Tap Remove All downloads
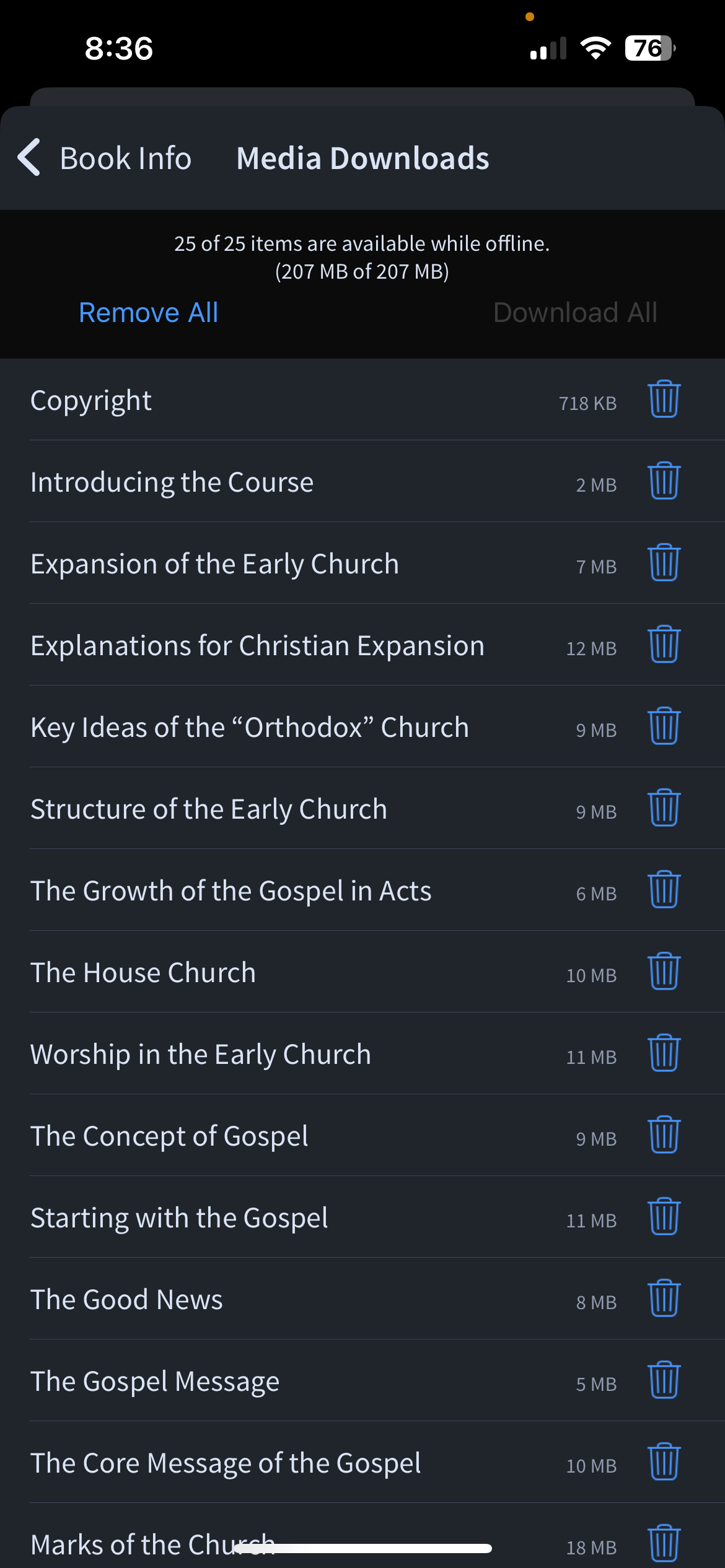The height and width of the screenshot is (1568, 725). click(x=149, y=313)
